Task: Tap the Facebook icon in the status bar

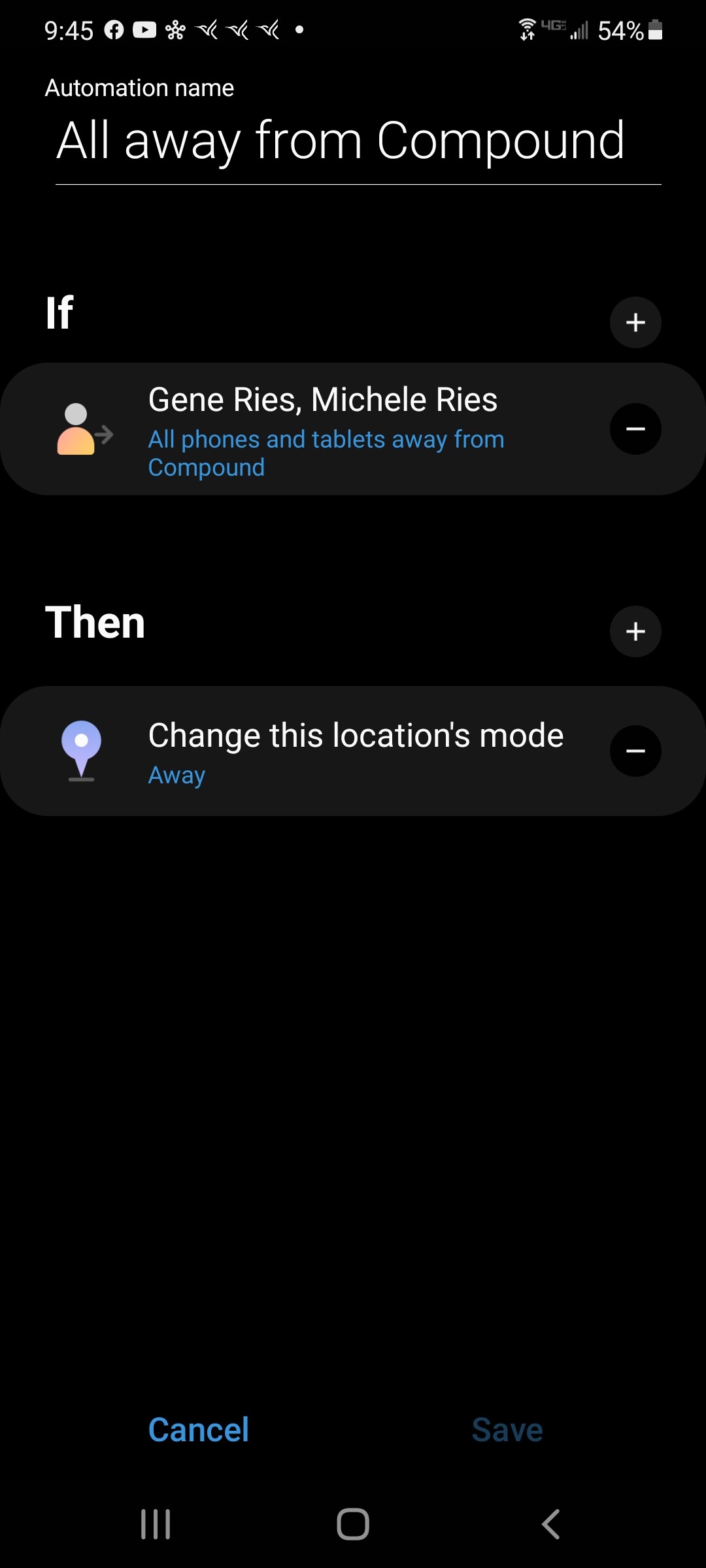Action: click(x=115, y=29)
